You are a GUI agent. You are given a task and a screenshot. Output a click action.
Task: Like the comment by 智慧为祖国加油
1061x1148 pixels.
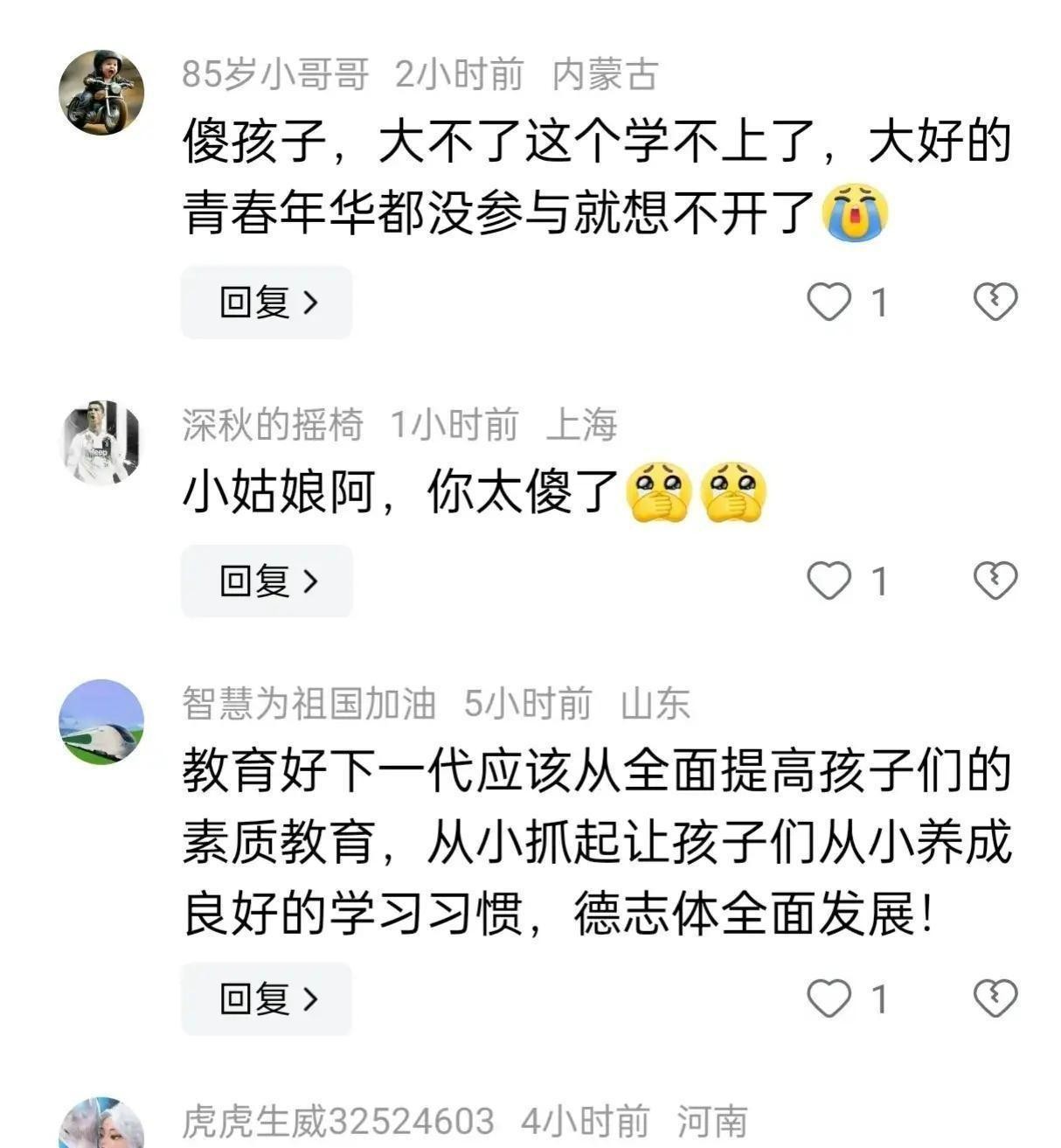pyautogui.click(x=829, y=999)
